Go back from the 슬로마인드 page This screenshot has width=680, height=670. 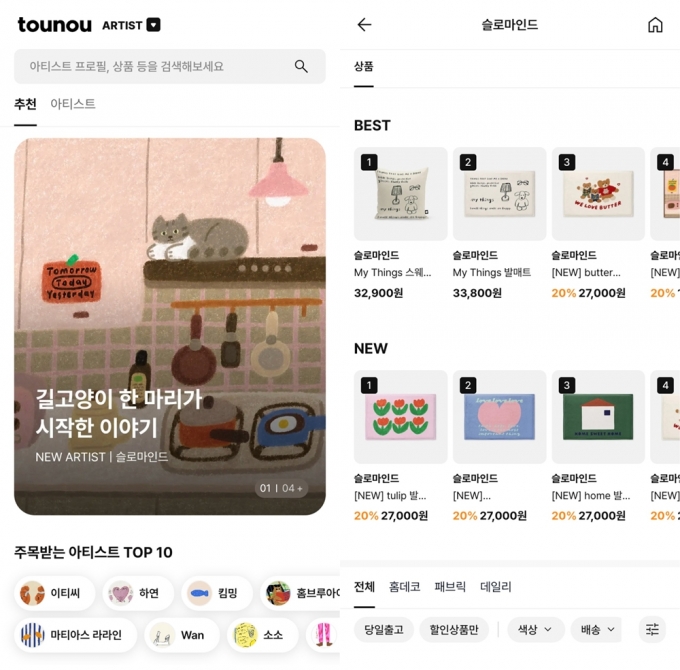click(x=364, y=25)
